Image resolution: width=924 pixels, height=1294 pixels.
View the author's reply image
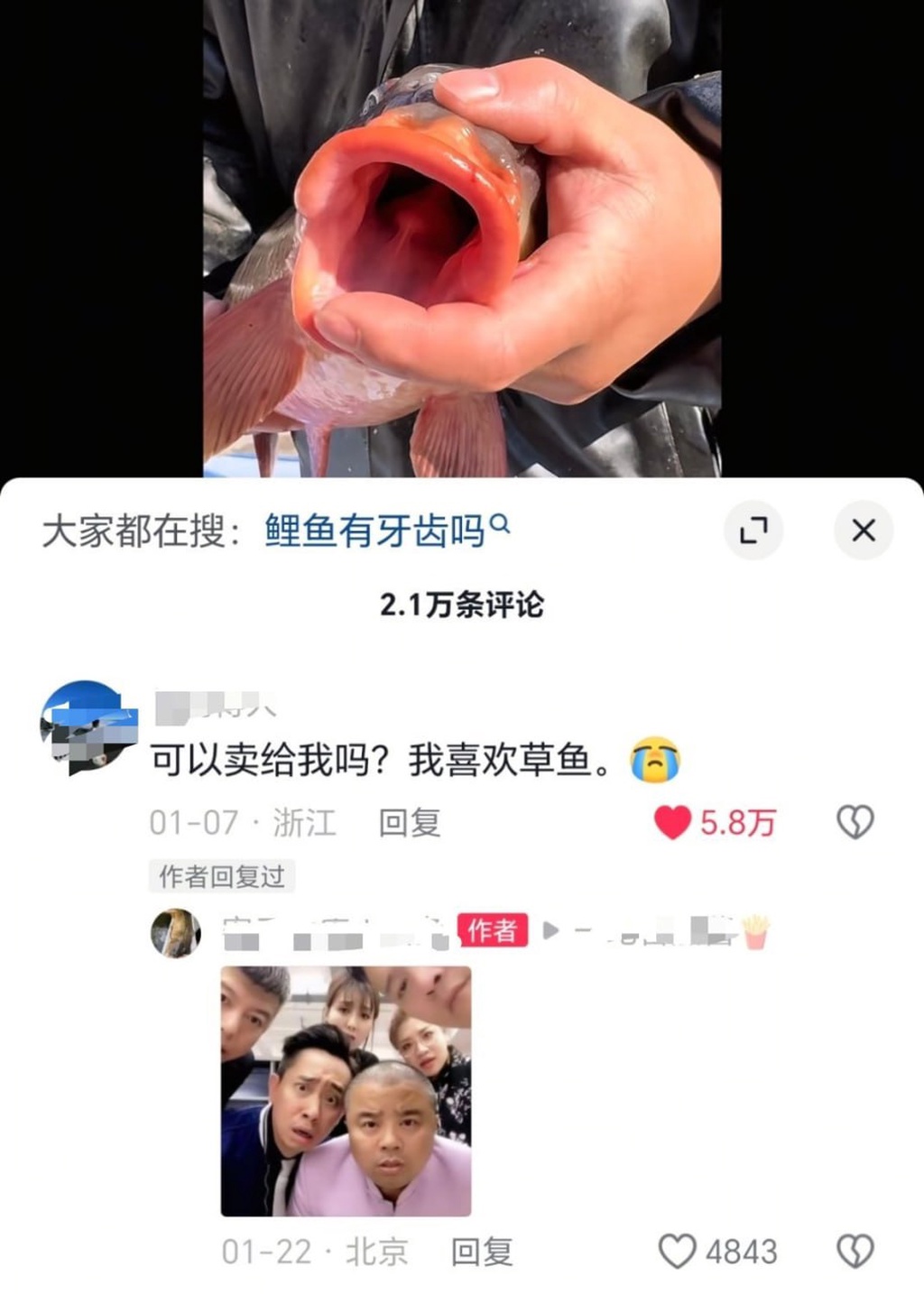click(346, 1090)
